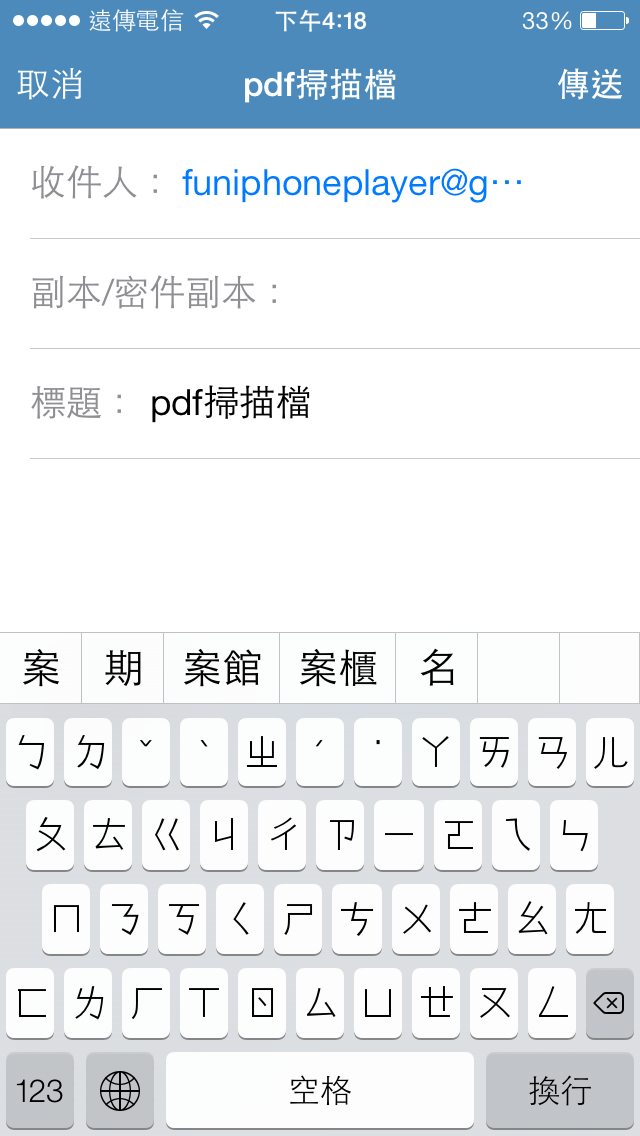Switch to the 123 number keyboard

[x=40, y=1090]
